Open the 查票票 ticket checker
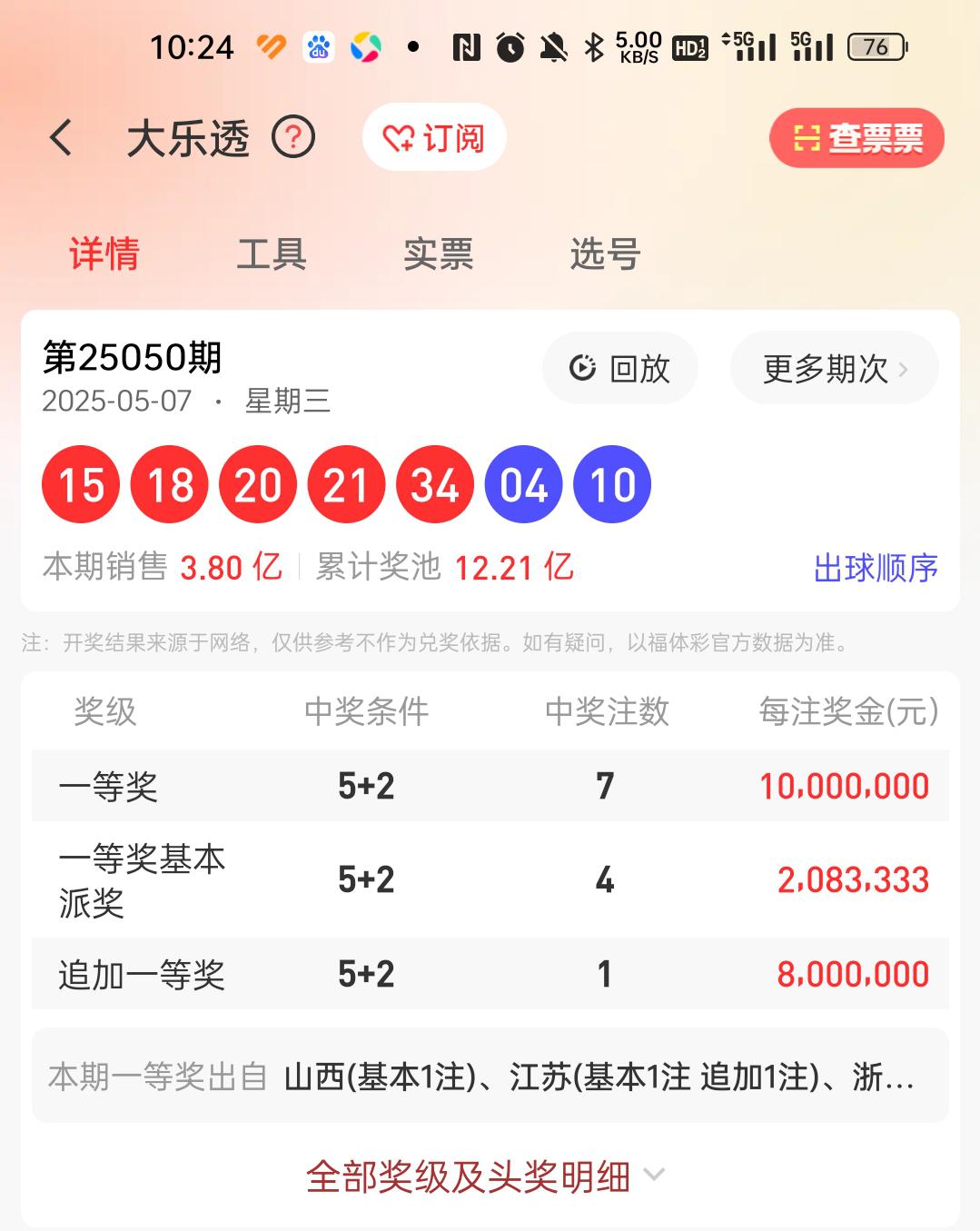980x1231 pixels. tap(856, 138)
